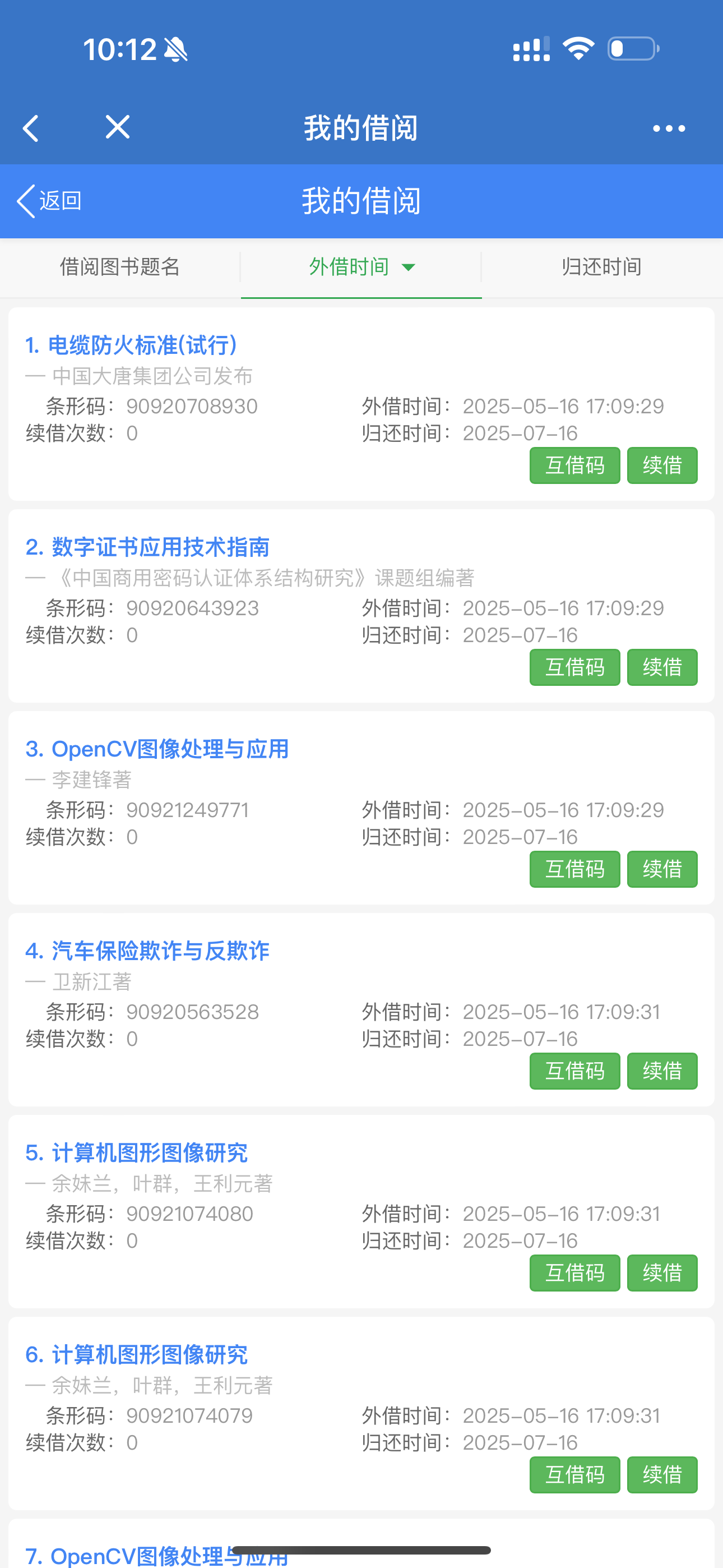This screenshot has height=1568, width=723.
Task: Tap 续借 for 电缆防火标准(试行)
Action: point(661,465)
